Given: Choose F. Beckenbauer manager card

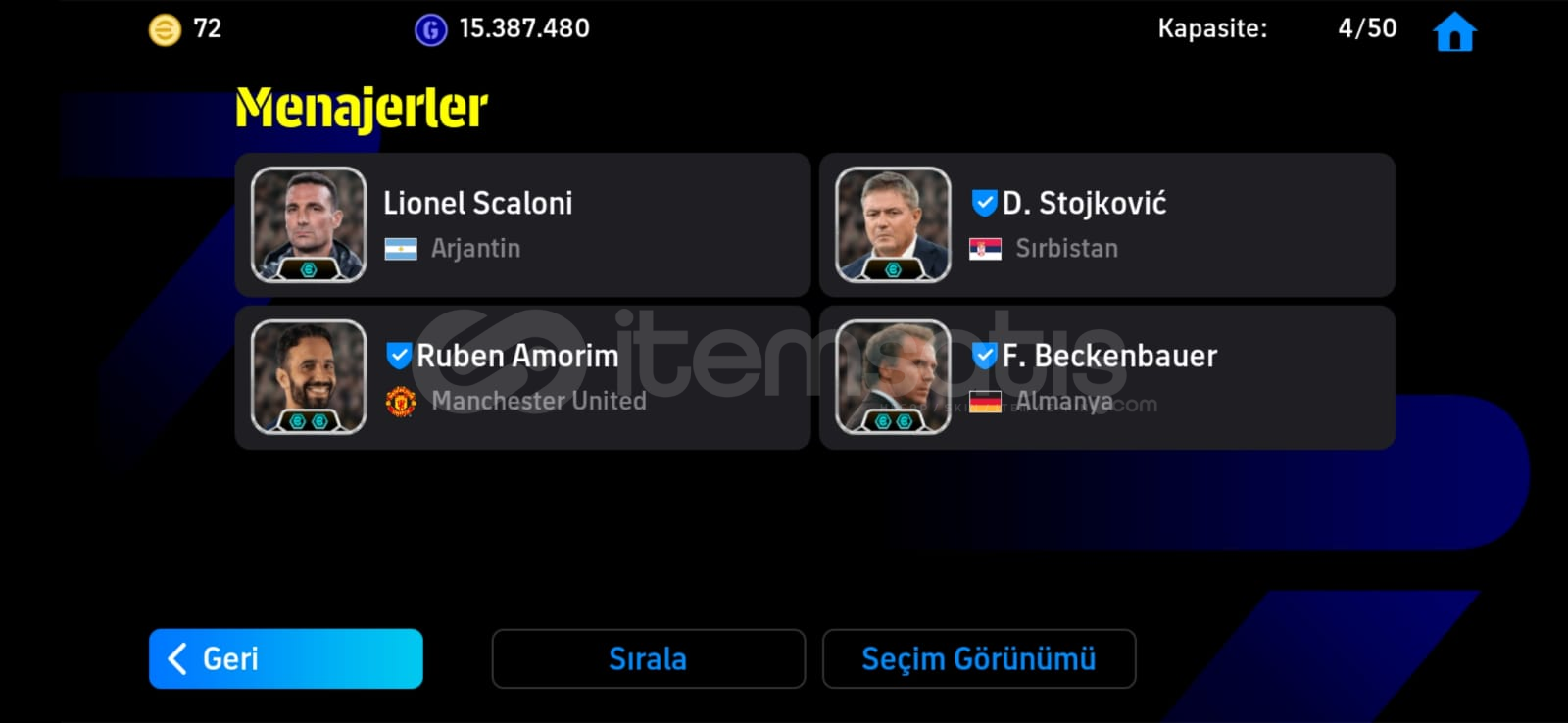Looking at the screenshot, I should pos(1106,377).
